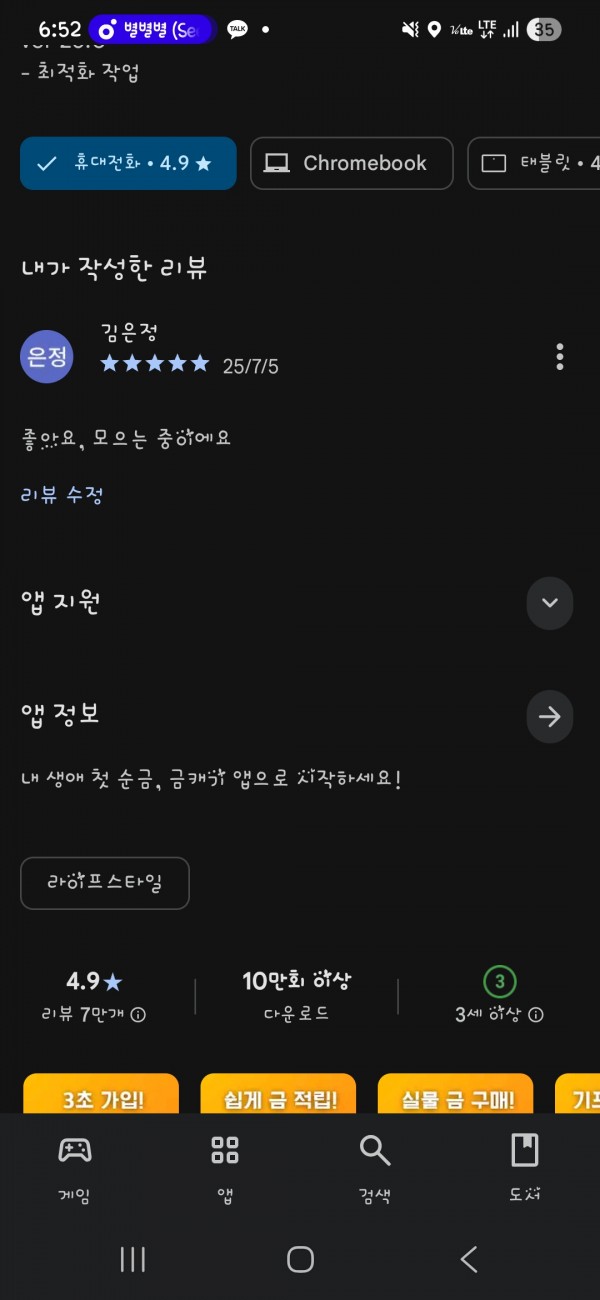Screen dimensions: 600x1300
Task: Open info icon next to 리뷰 7만개
Action: [138, 1015]
